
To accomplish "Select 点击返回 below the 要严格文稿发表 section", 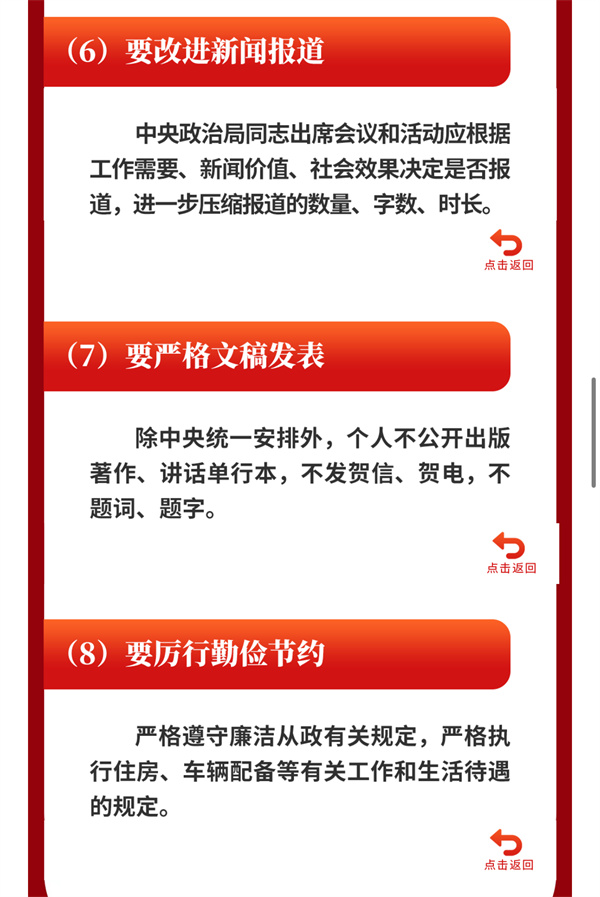I will (x=510, y=553).
